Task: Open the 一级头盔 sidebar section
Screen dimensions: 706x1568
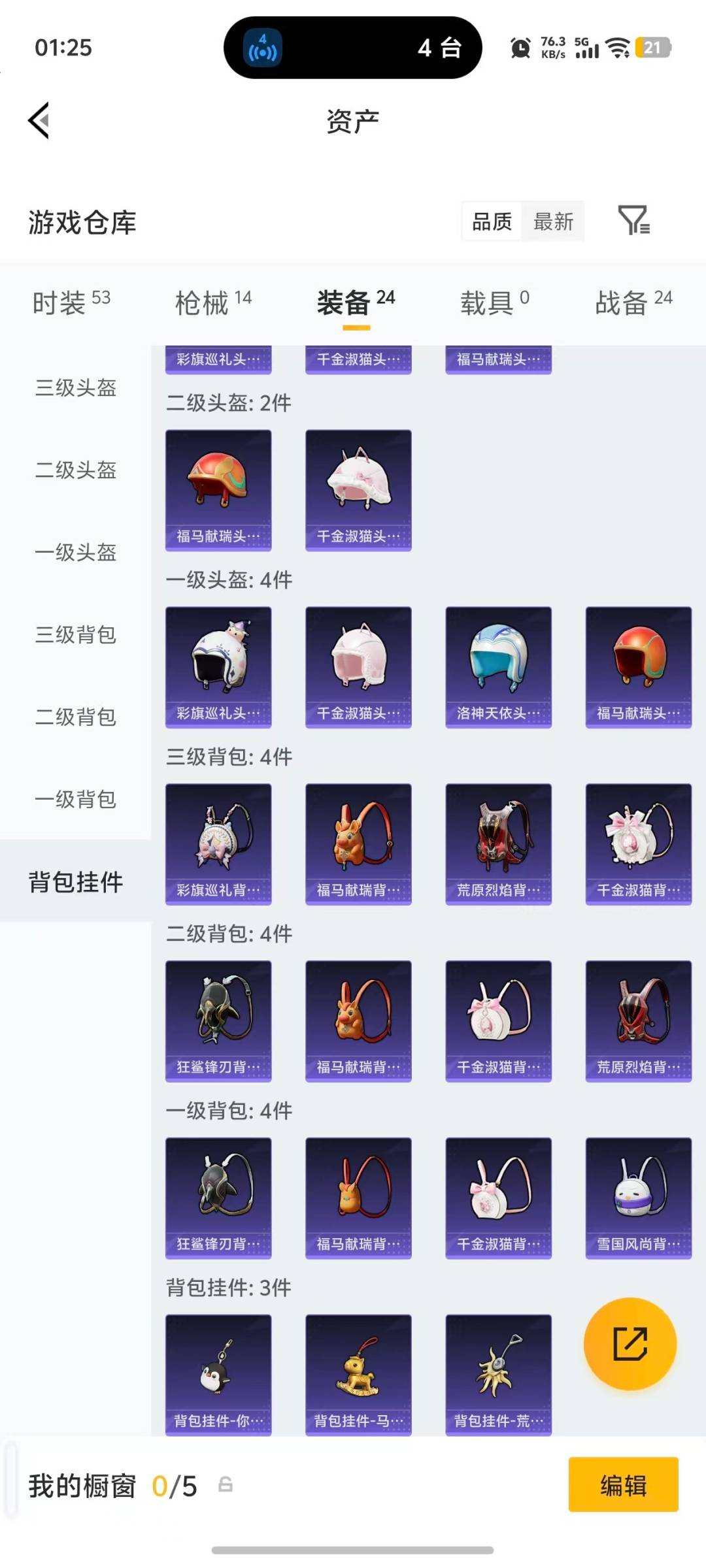Action: (74, 553)
